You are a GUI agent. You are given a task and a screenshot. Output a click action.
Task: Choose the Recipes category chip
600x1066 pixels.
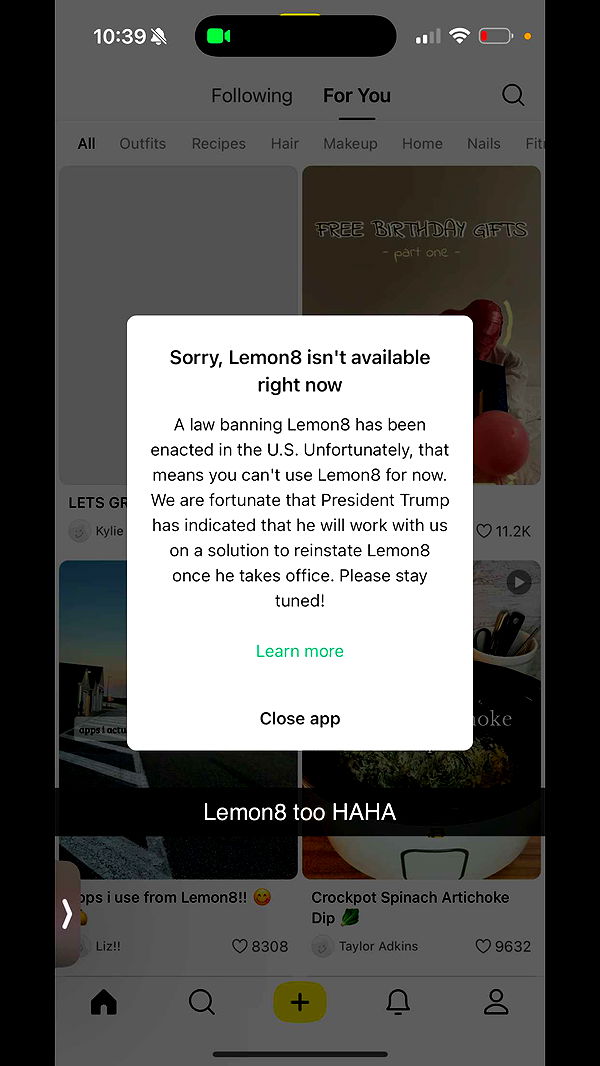click(218, 143)
